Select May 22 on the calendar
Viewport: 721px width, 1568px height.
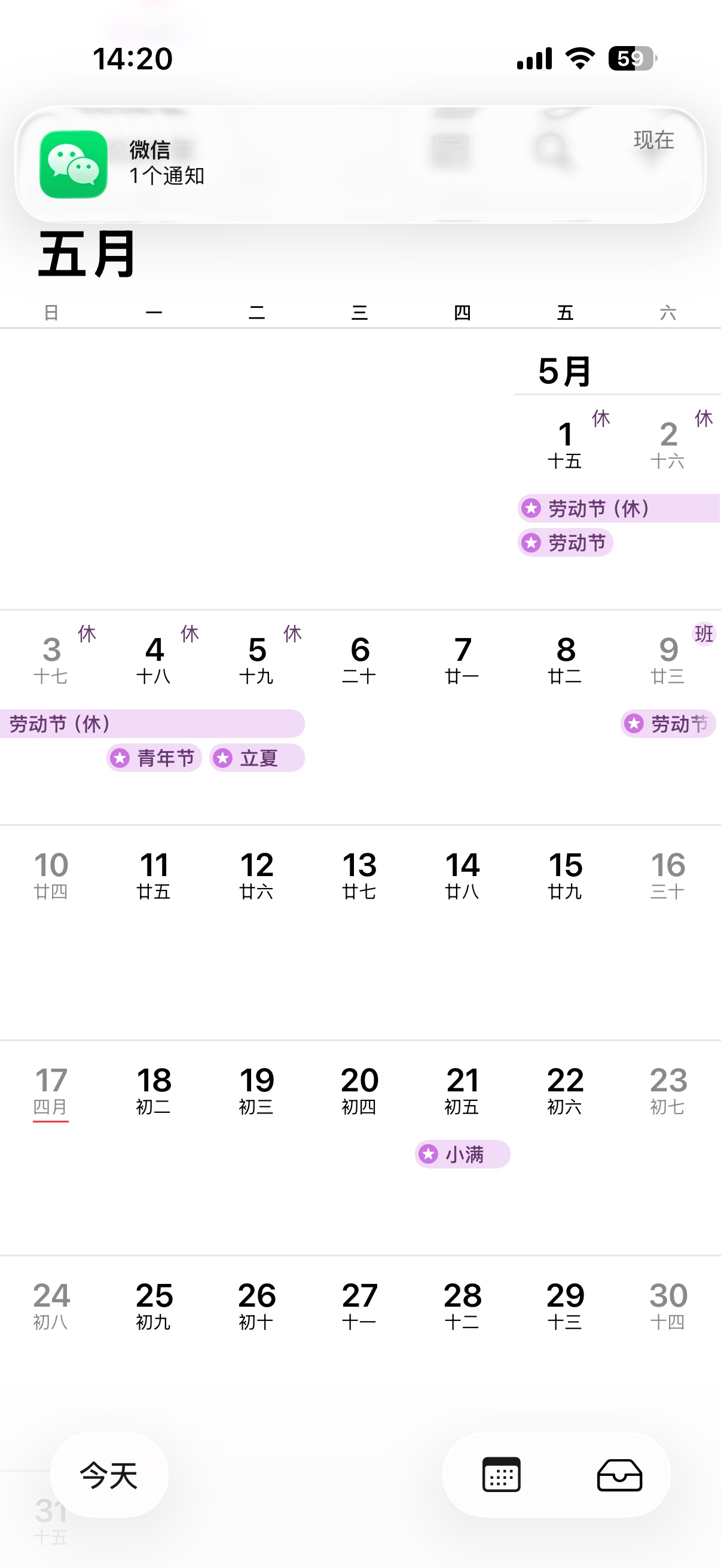pyautogui.click(x=565, y=1090)
